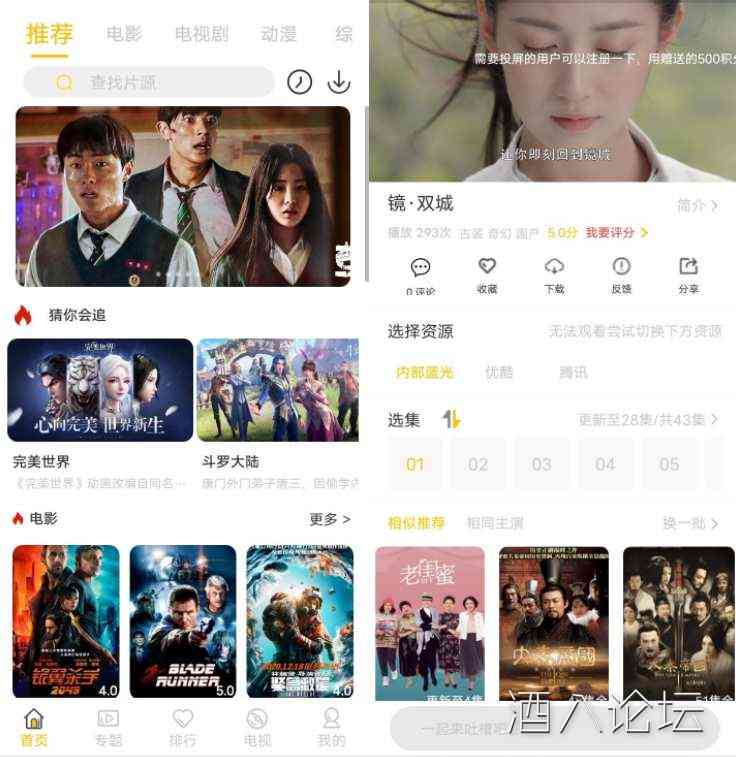Open the 我的 profile tab

pyautogui.click(x=331, y=728)
